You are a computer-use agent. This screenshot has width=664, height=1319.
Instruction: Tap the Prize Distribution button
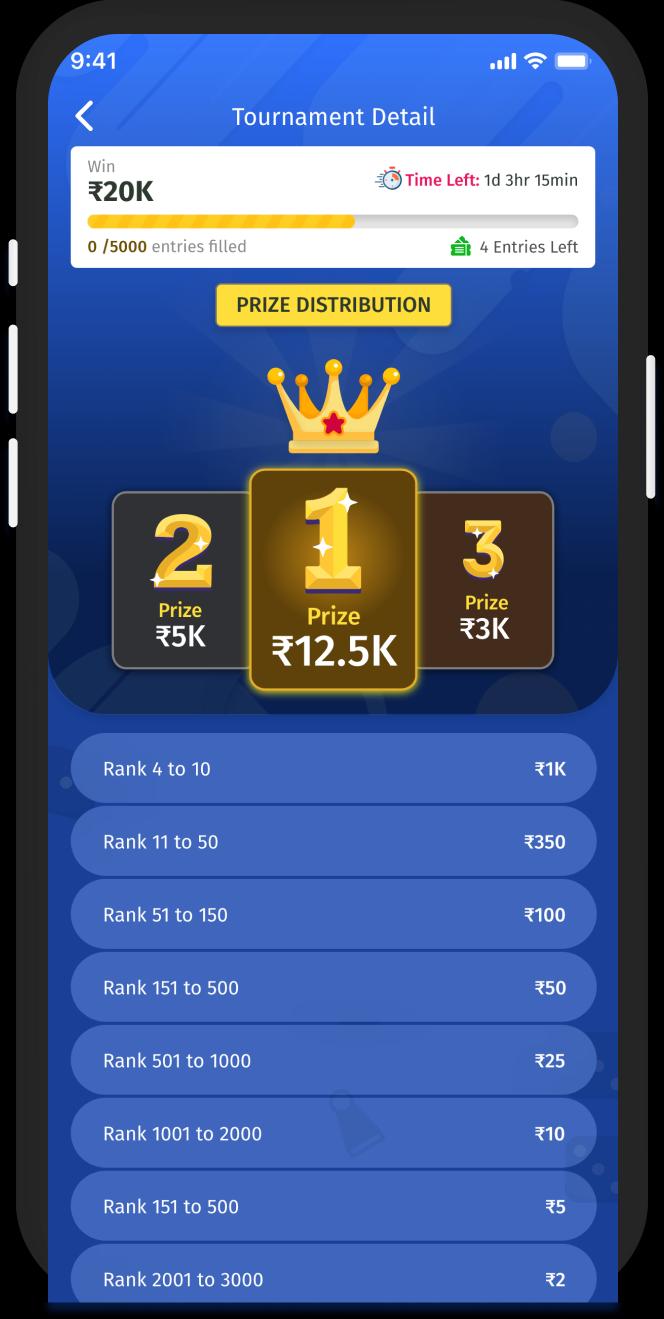point(333,305)
